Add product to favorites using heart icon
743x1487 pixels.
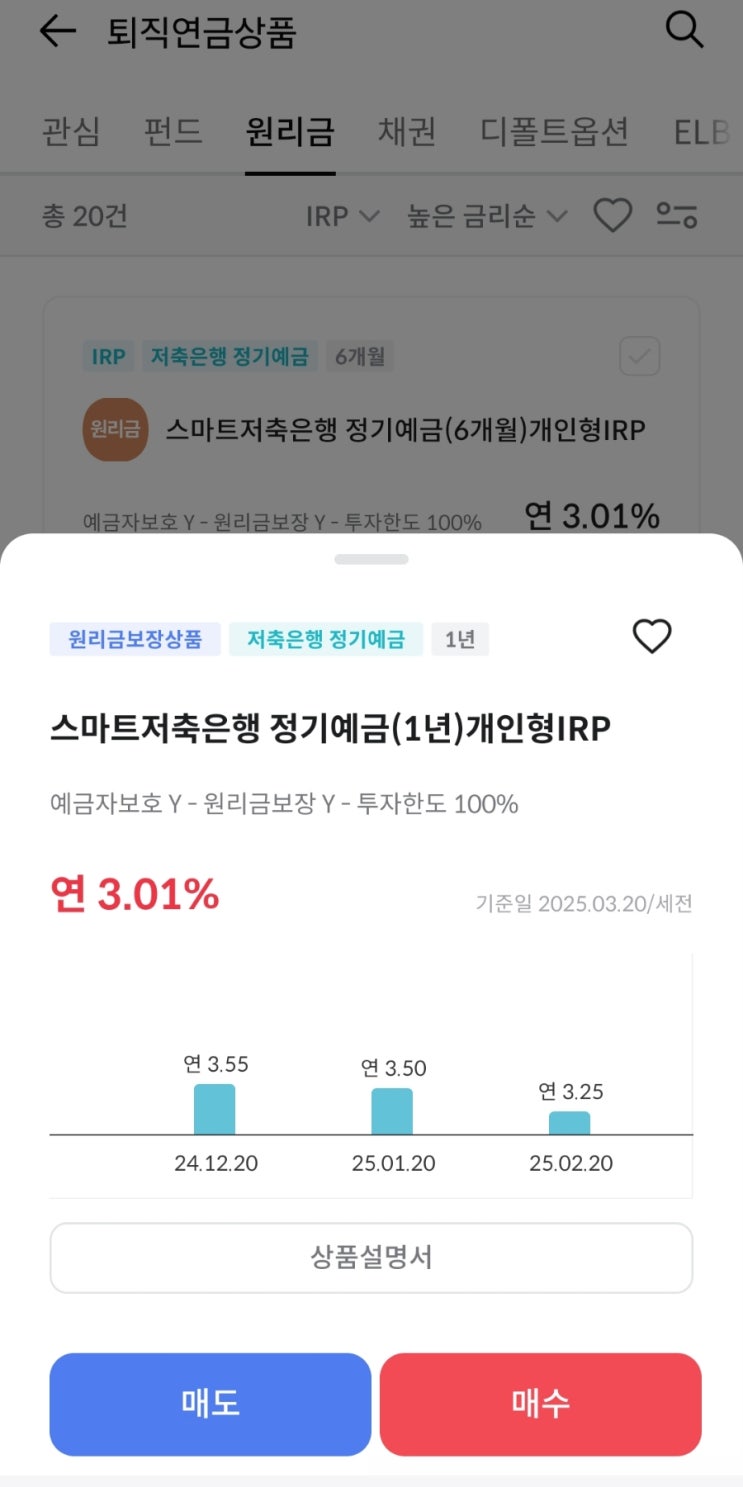652,637
